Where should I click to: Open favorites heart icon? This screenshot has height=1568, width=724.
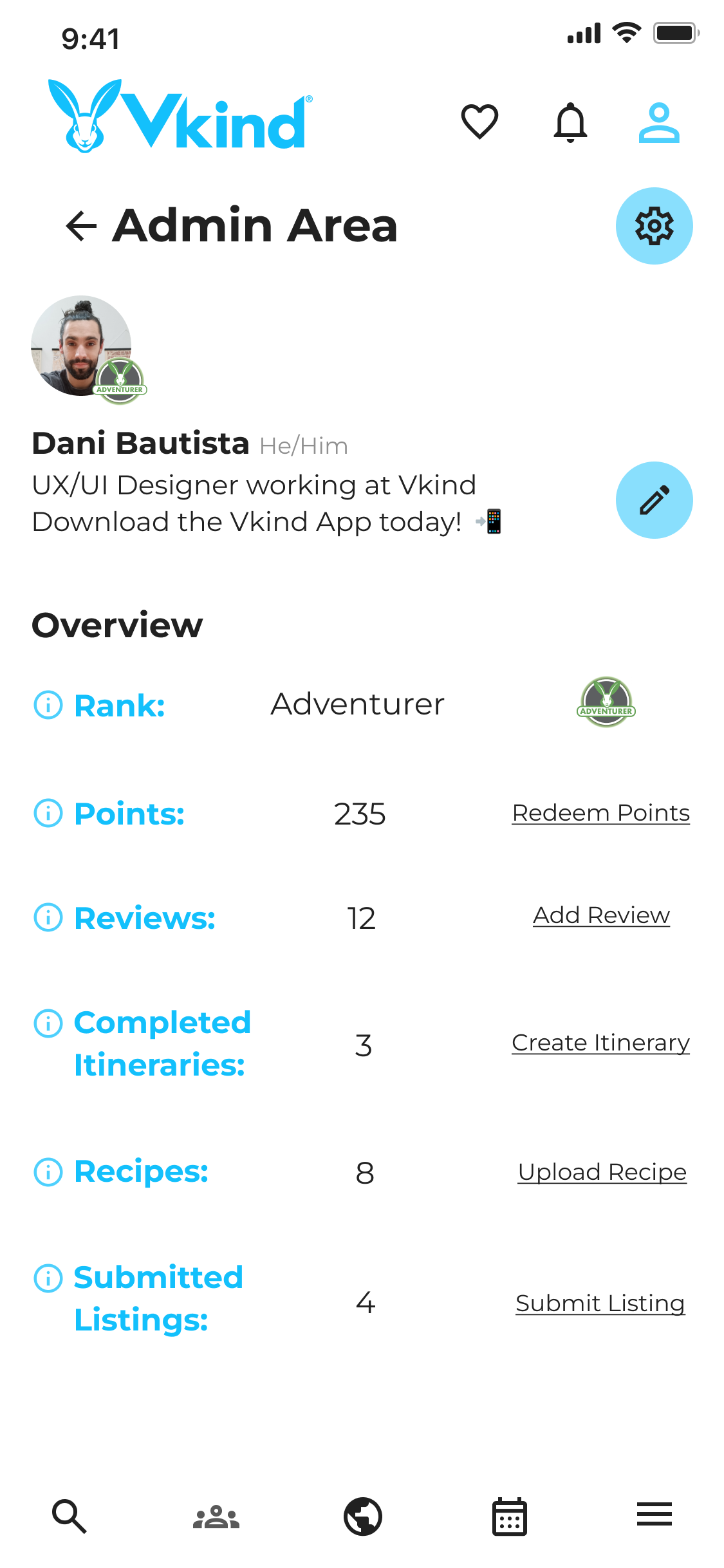479,121
